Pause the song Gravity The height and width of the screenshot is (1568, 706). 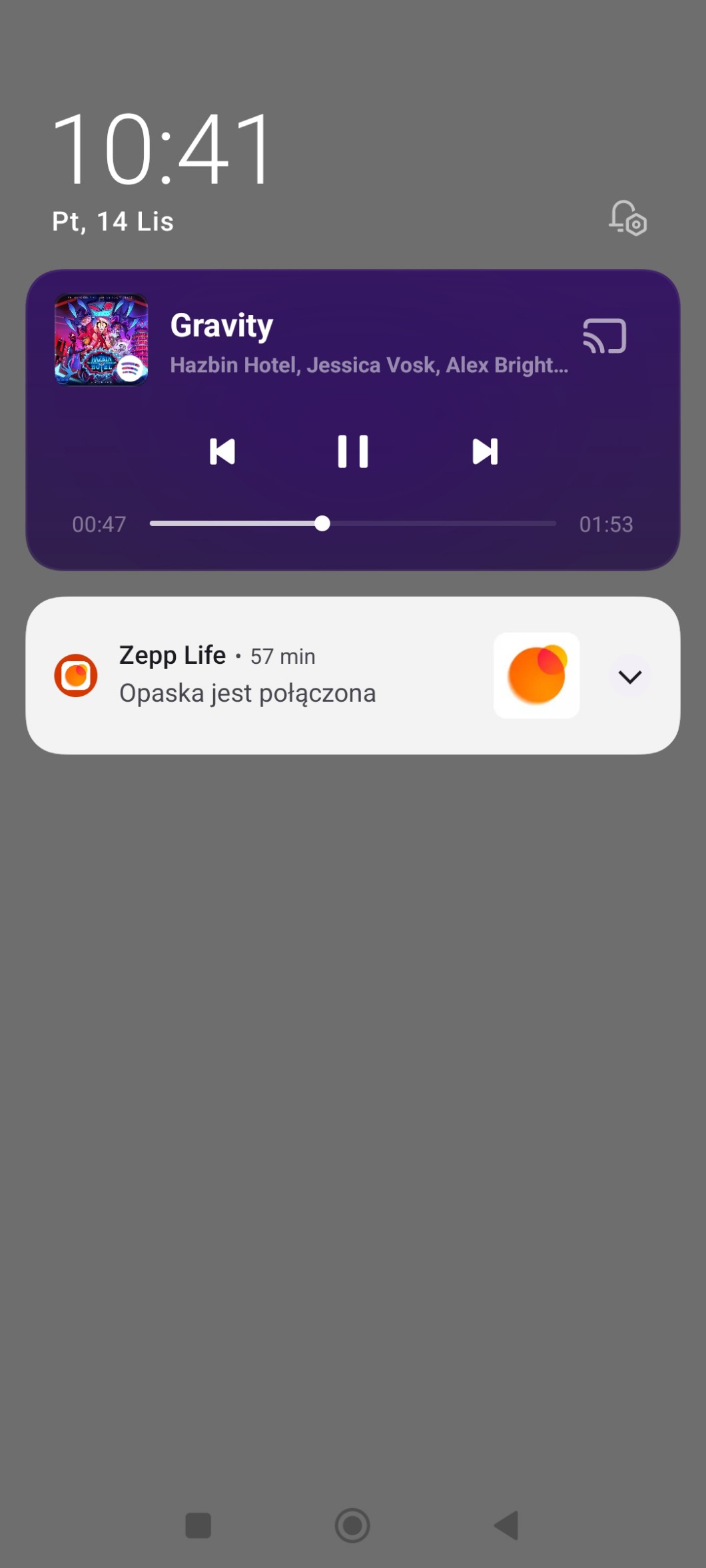click(x=352, y=452)
